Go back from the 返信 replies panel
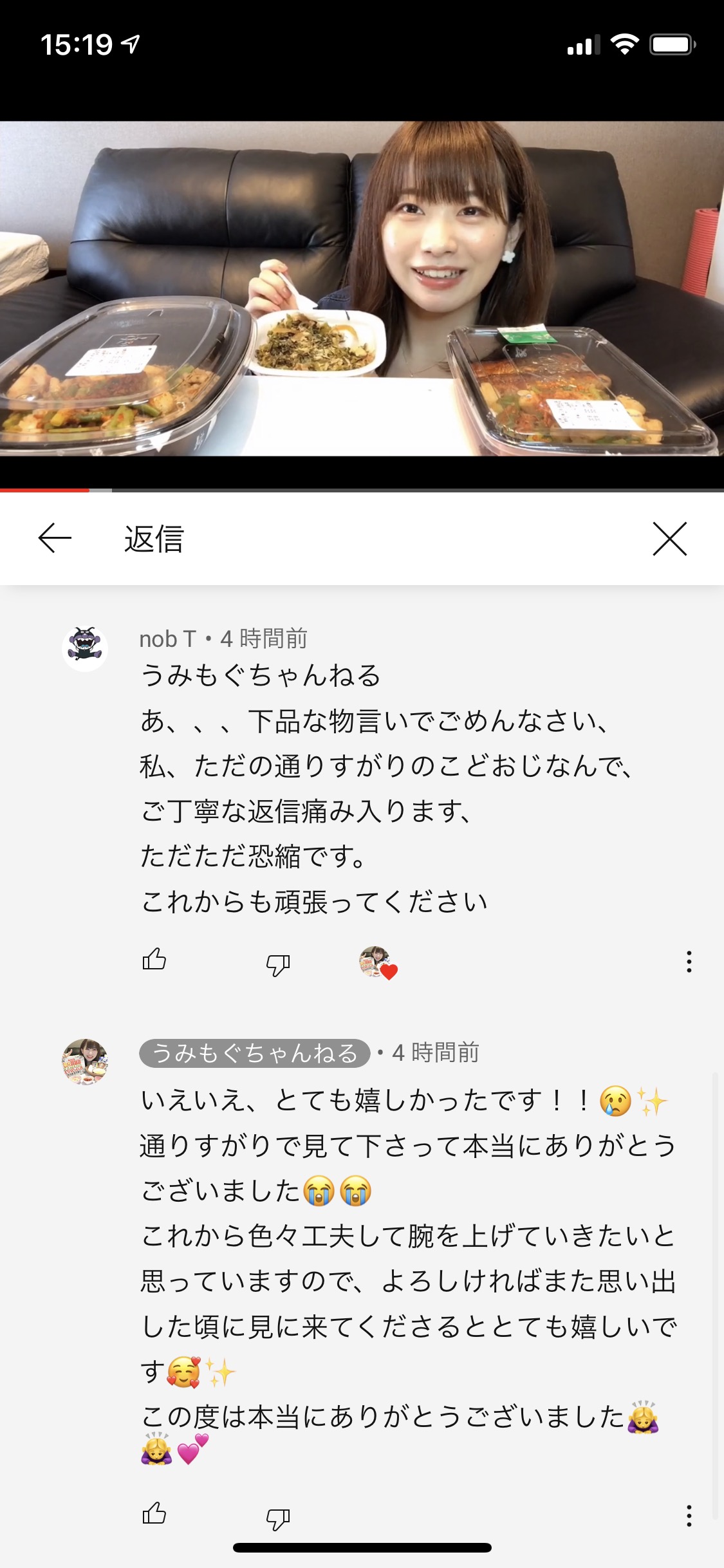The height and width of the screenshot is (1568, 724). coord(55,538)
